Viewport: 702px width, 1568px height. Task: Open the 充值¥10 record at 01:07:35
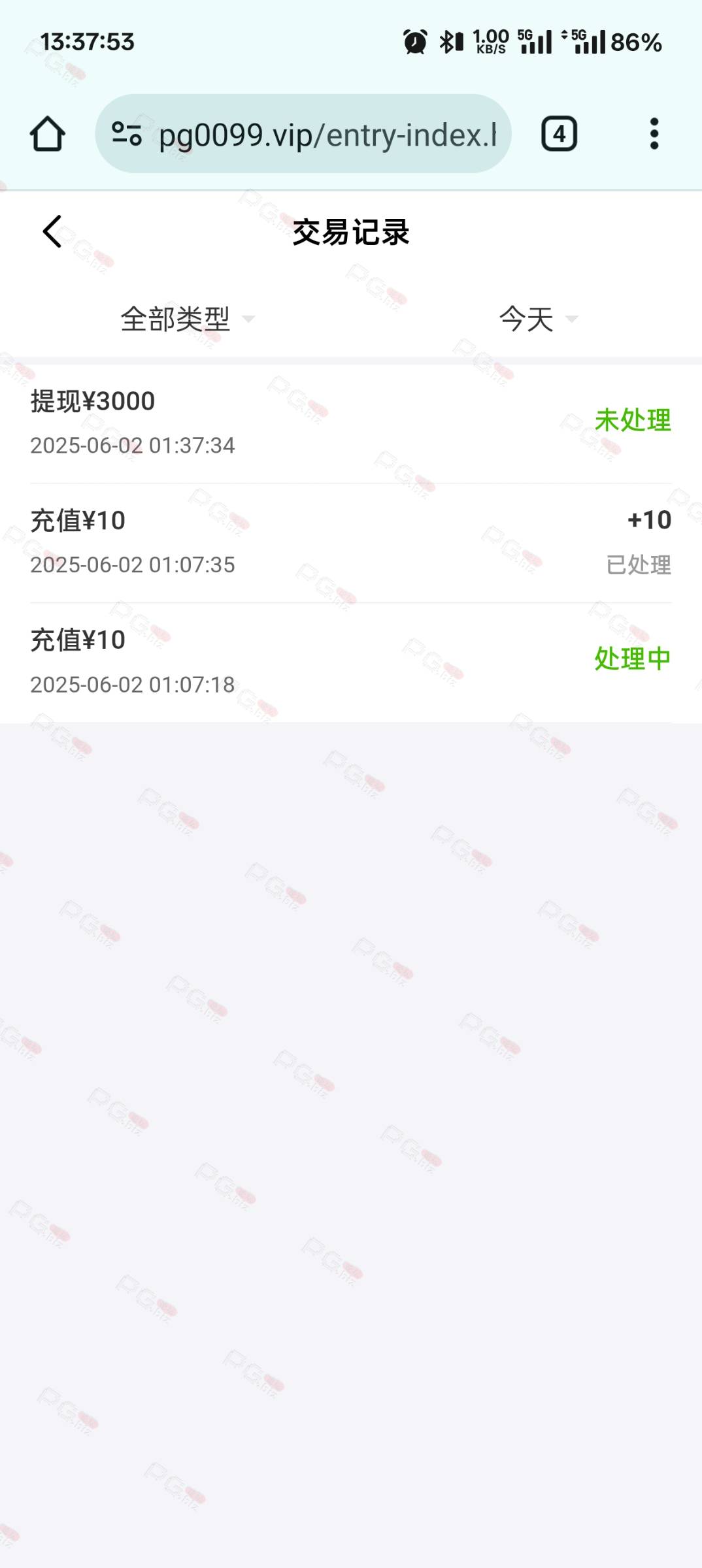tap(351, 543)
